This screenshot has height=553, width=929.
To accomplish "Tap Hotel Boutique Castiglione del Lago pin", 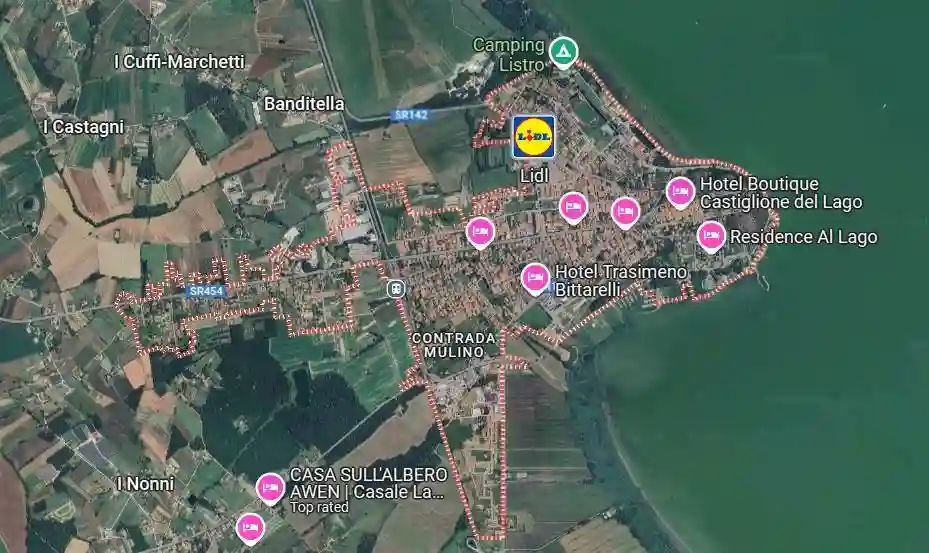I will click(680, 191).
